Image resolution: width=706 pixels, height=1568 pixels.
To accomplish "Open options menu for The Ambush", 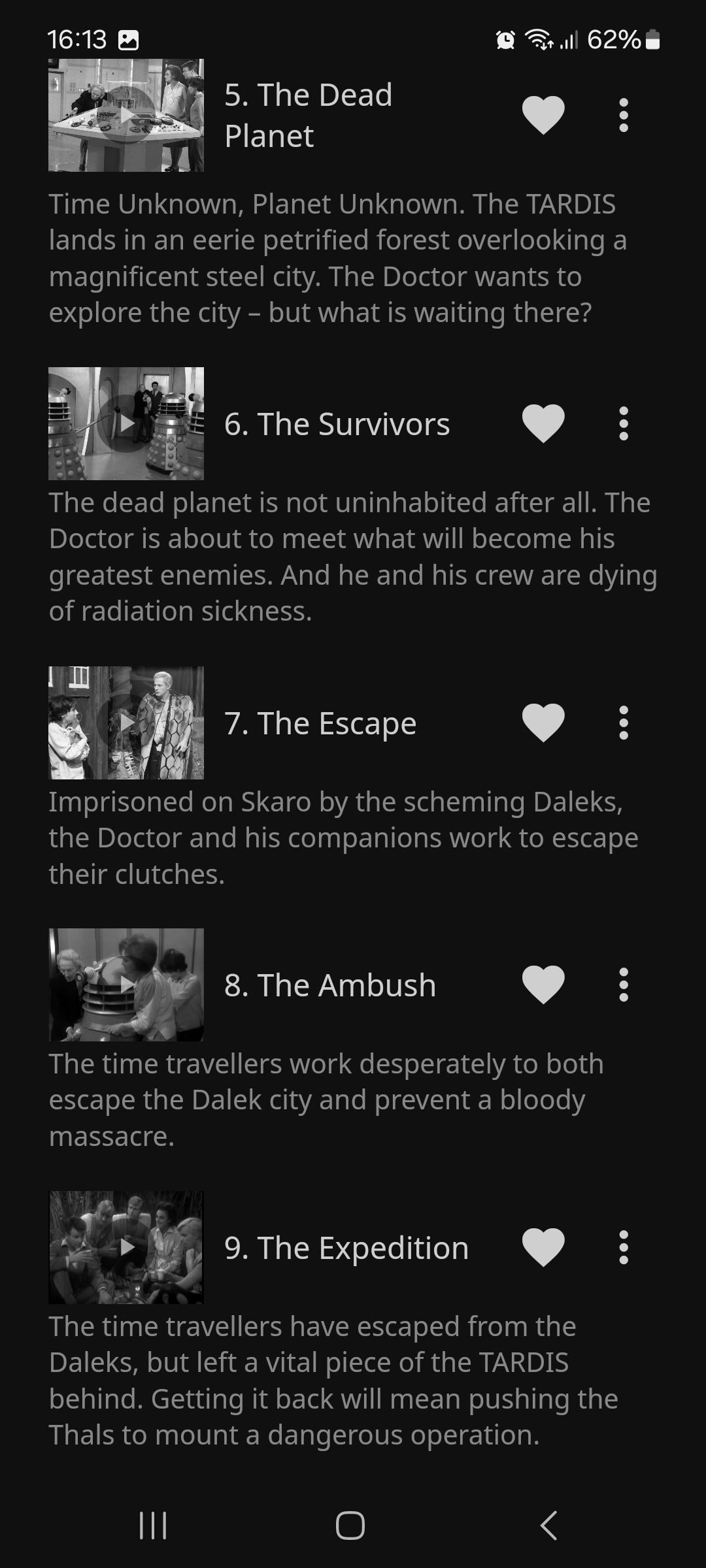I will (x=624, y=985).
